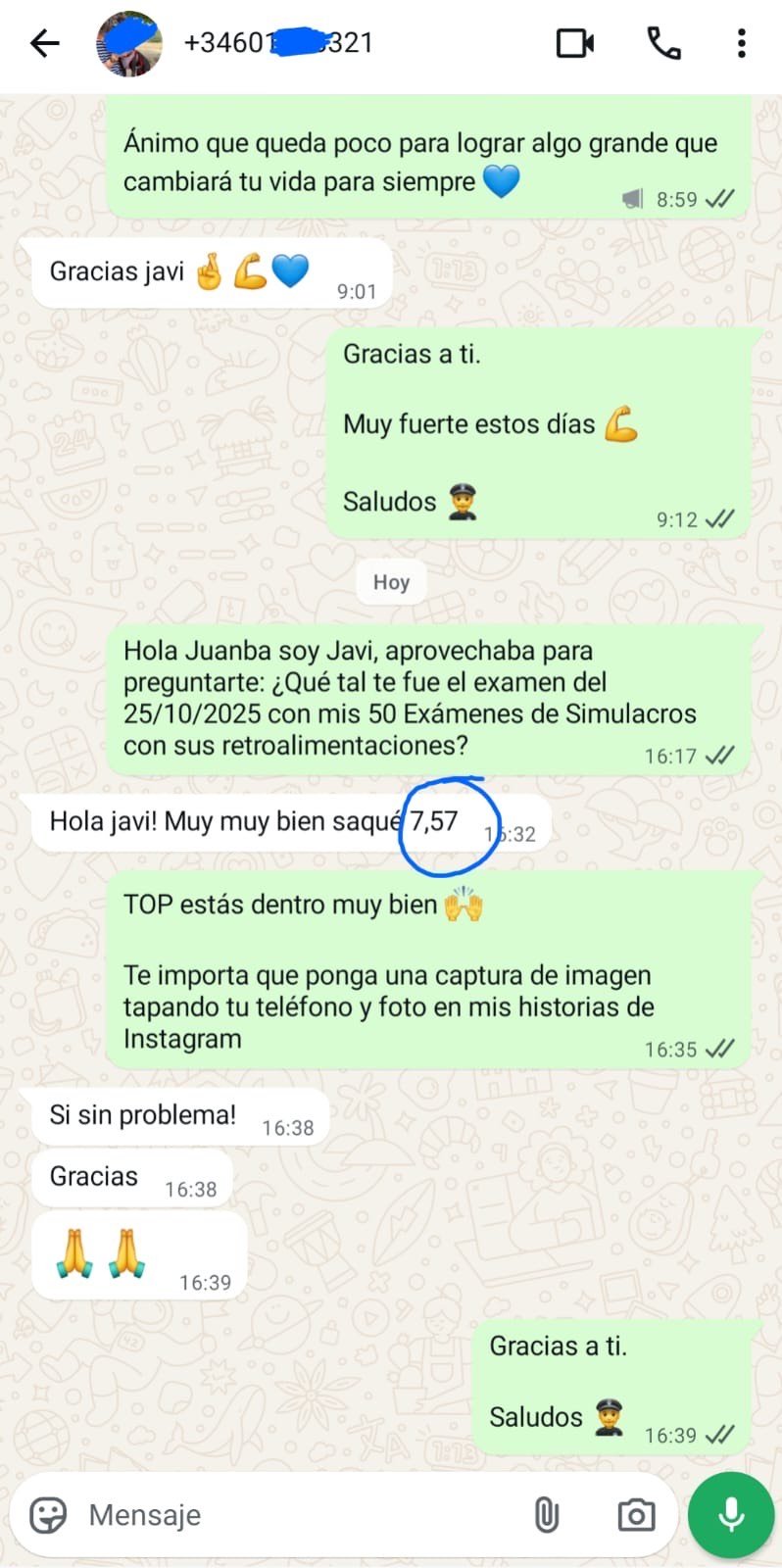Attach a file with the paperclip
This screenshot has width=782, height=1568.
546,1515
